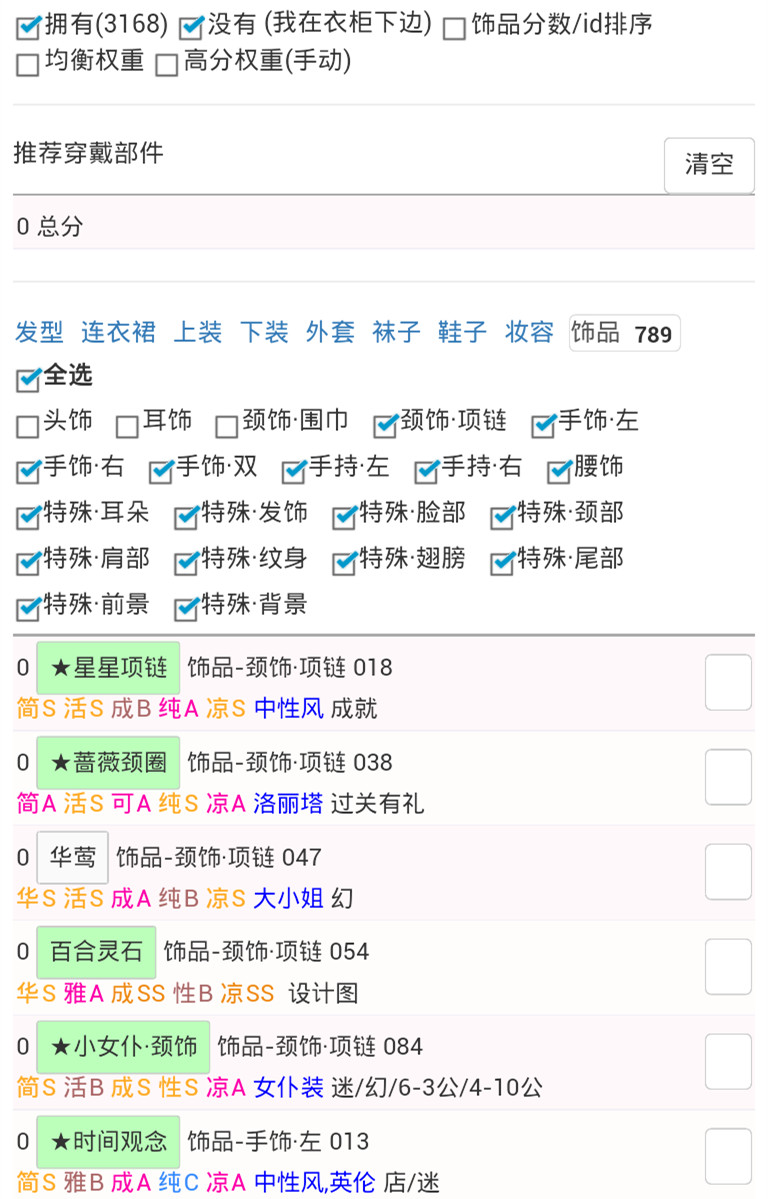Check 高分权重(手动) option
The height and width of the screenshot is (1199, 768).
(167, 66)
